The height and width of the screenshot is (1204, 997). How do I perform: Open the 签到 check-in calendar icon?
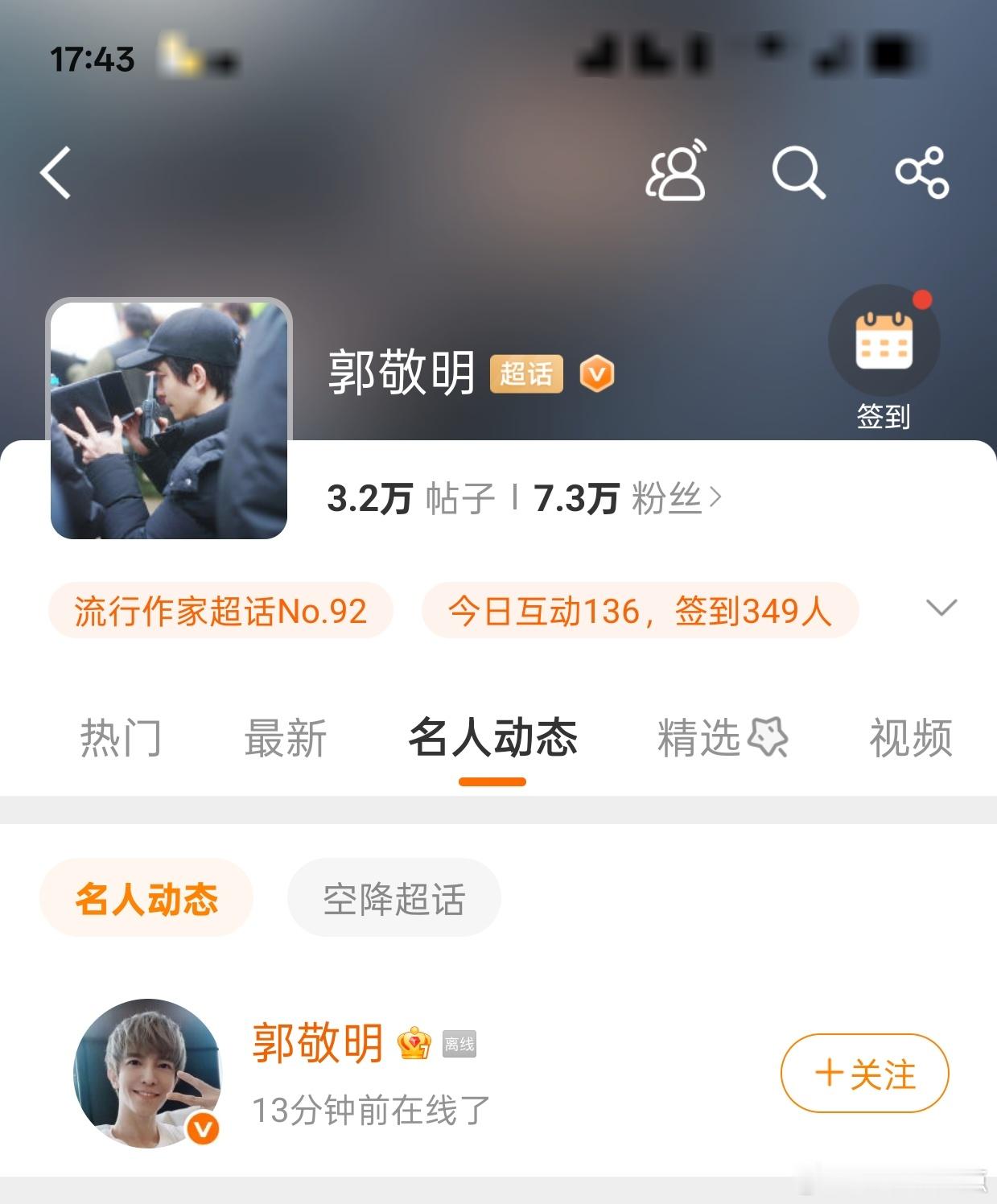pos(883,341)
